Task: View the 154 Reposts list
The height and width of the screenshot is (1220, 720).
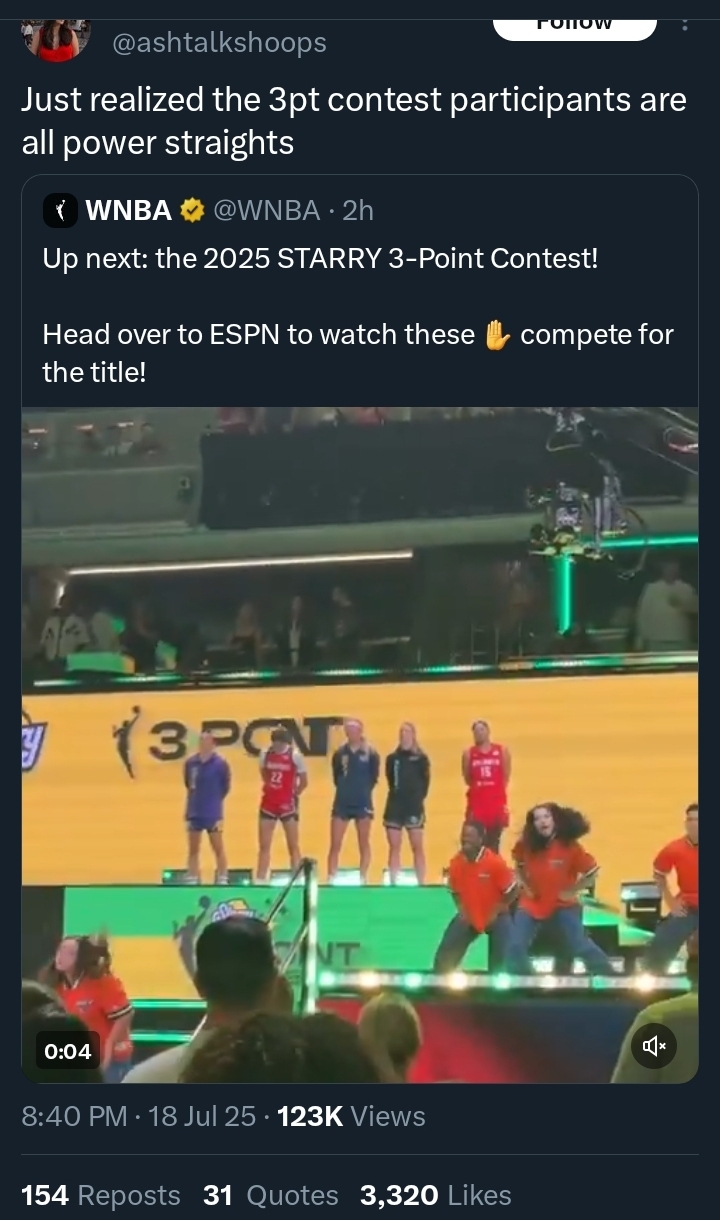Action: click(101, 1195)
